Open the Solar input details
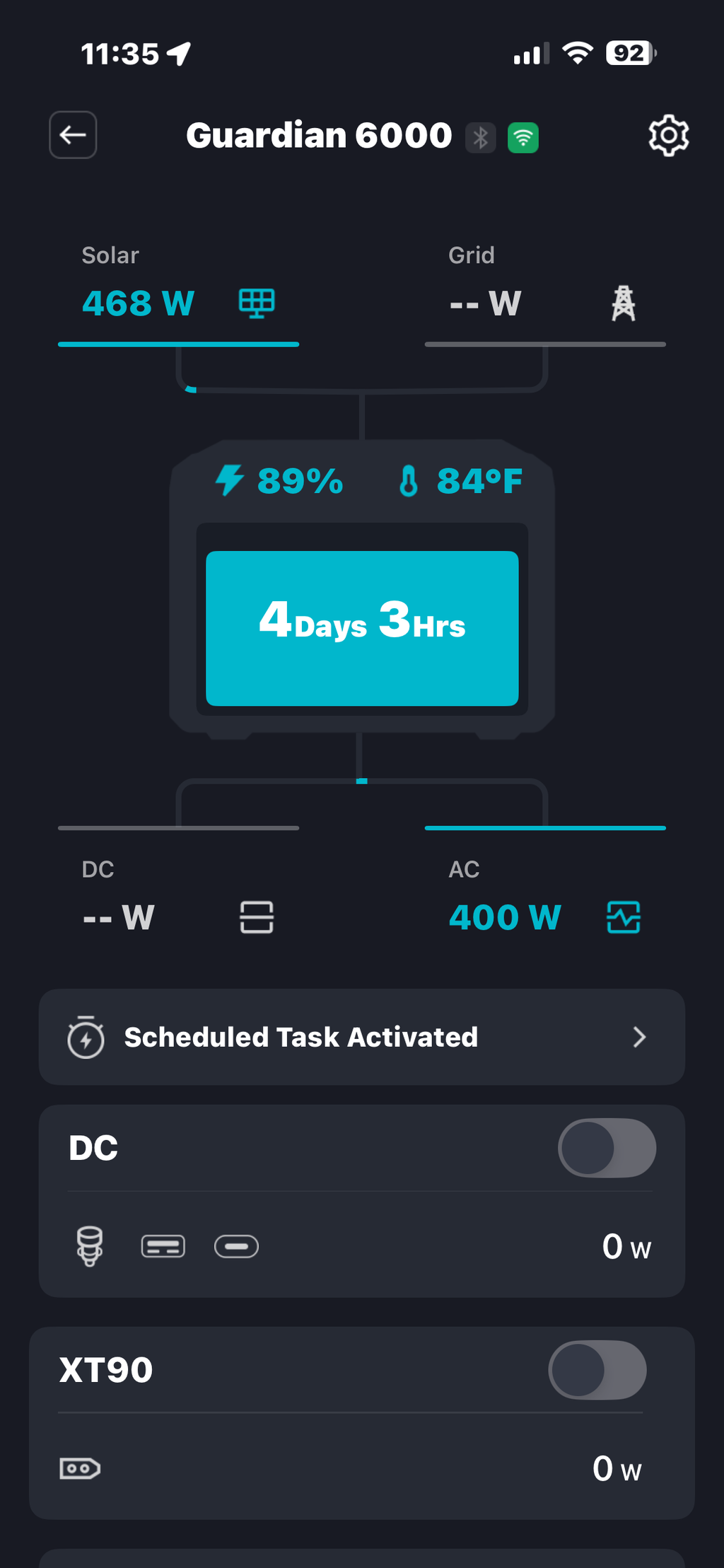724x1568 pixels. coord(178,294)
